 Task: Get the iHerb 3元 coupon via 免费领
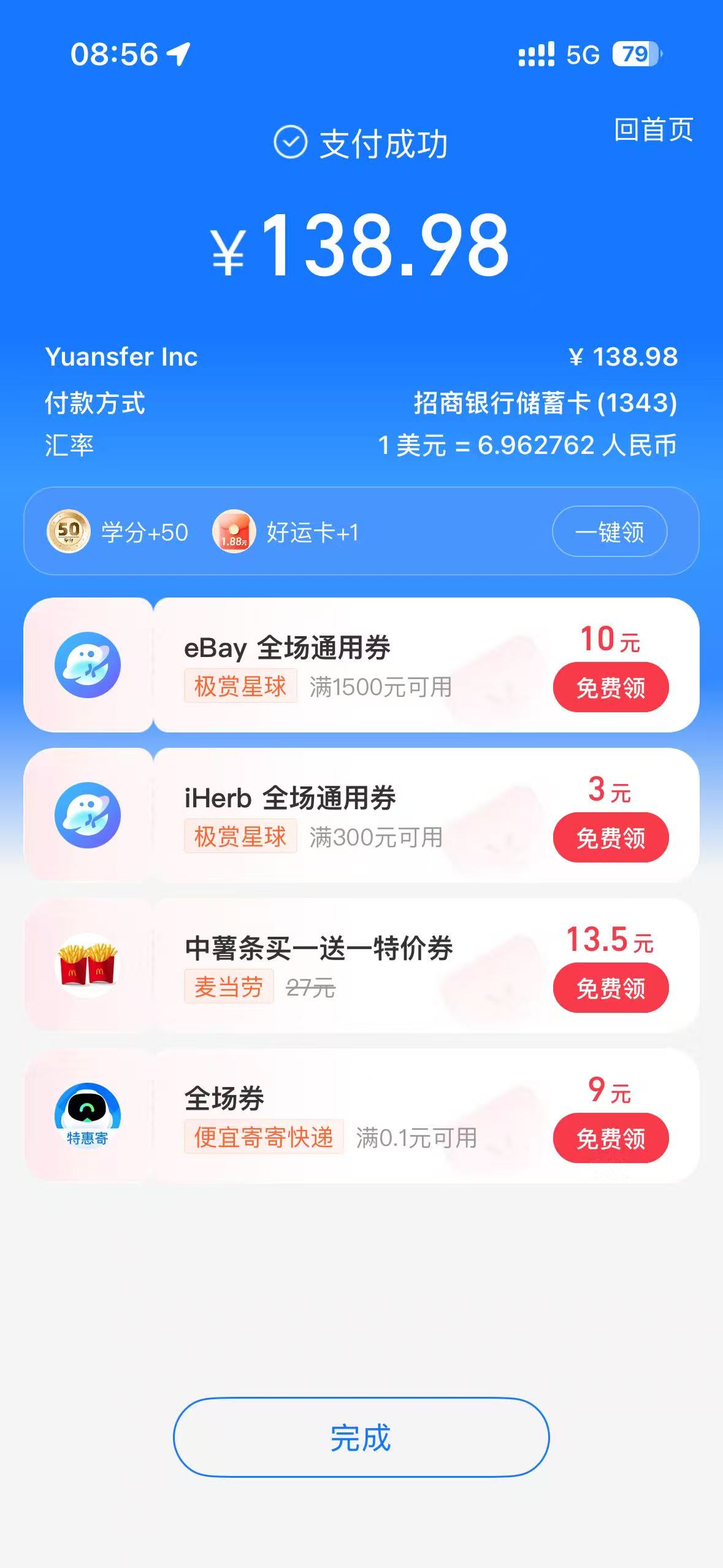pos(611,838)
